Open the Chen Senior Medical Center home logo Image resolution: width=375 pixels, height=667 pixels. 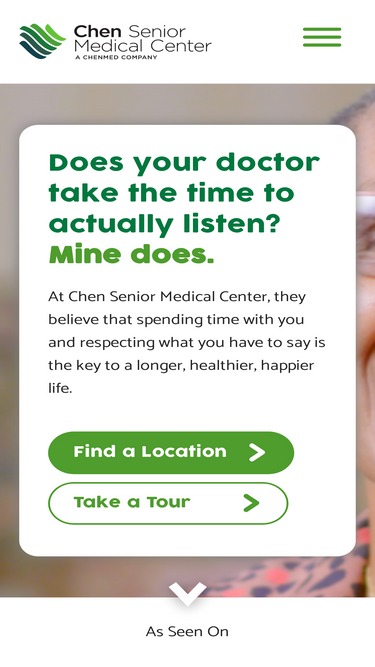click(x=115, y=41)
